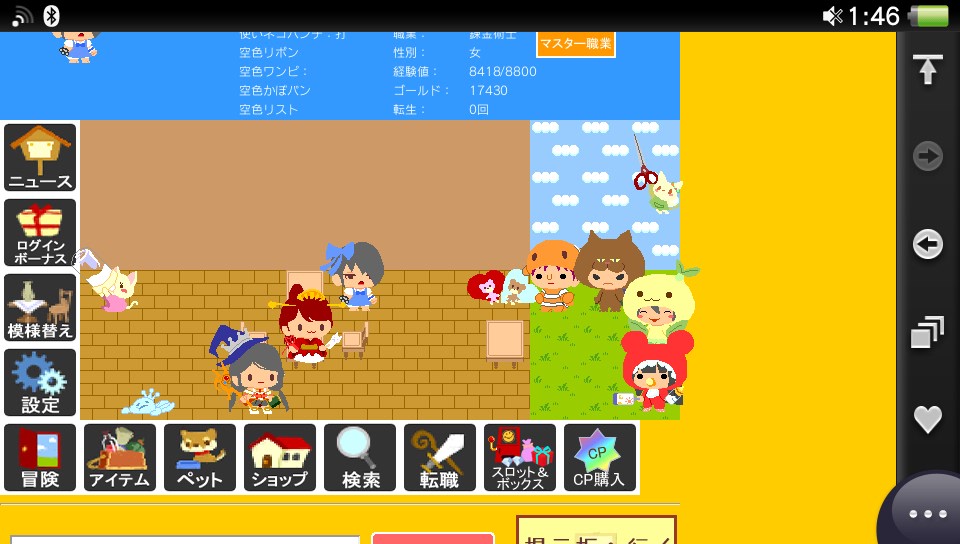Viewport: 960px width, 544px height.
Task: Open favorites with the heart icon
Action: click(928, 419)
